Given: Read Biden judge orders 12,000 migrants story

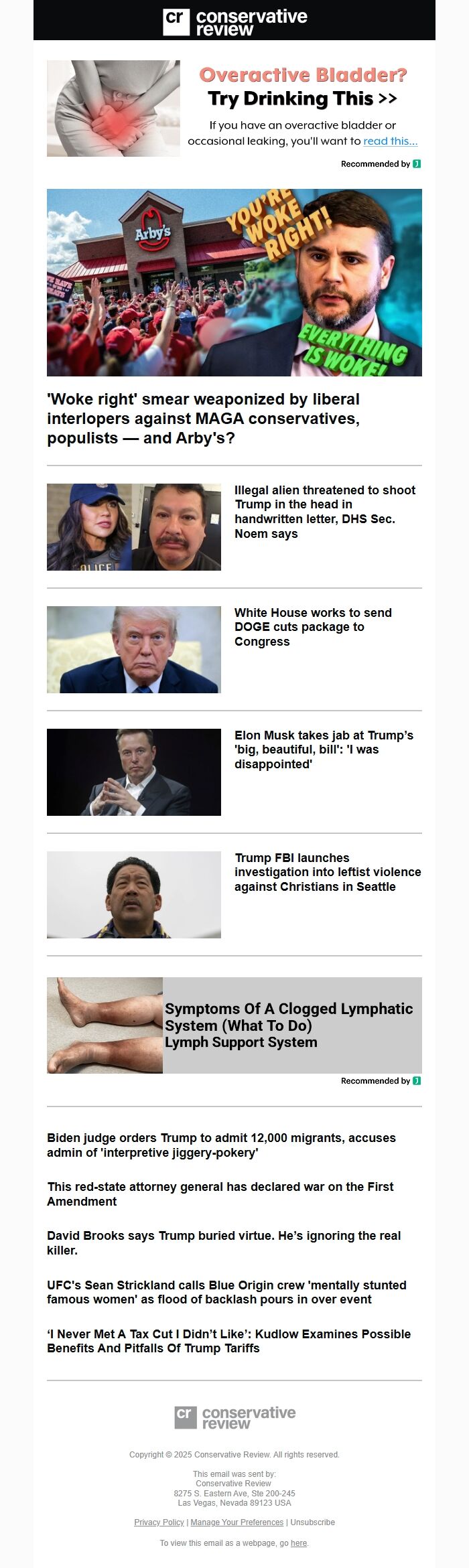Looking at the screenshot, I should 221,1145.
